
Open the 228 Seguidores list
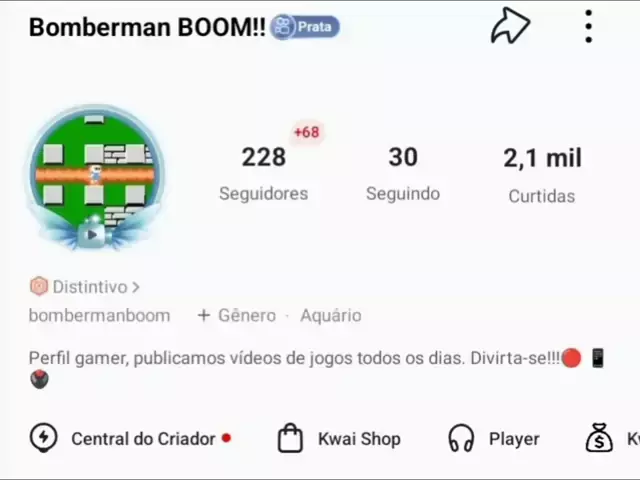click(263, 172)
